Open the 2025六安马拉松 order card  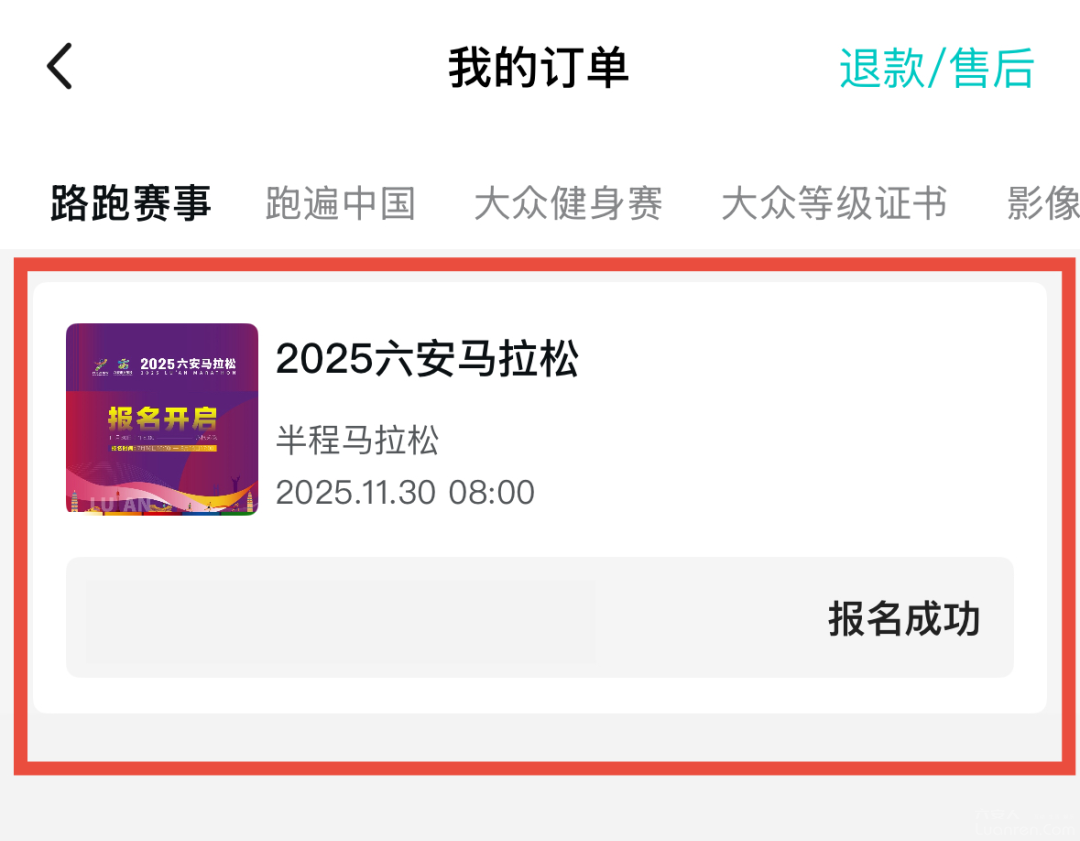pos(540,420)
